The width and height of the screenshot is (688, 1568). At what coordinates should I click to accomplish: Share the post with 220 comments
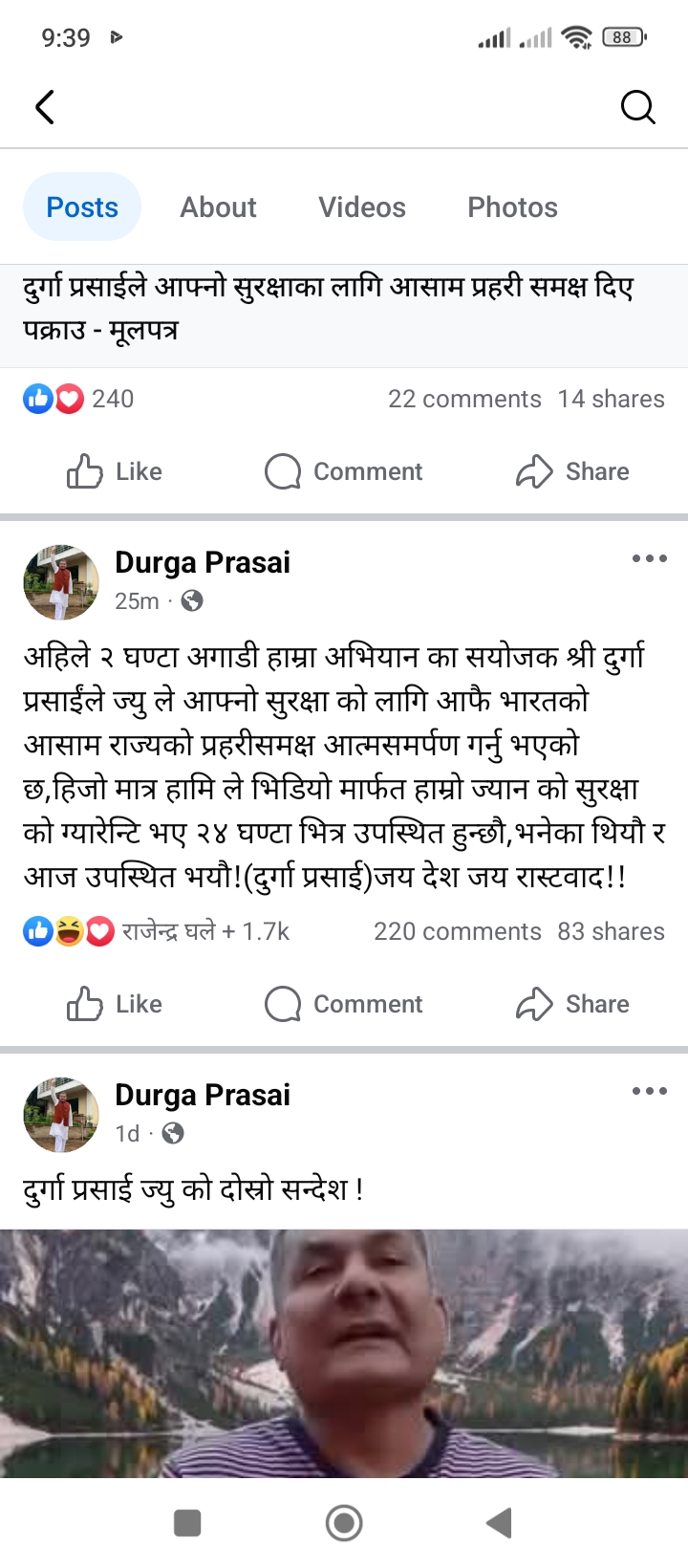coord(572,1004)
